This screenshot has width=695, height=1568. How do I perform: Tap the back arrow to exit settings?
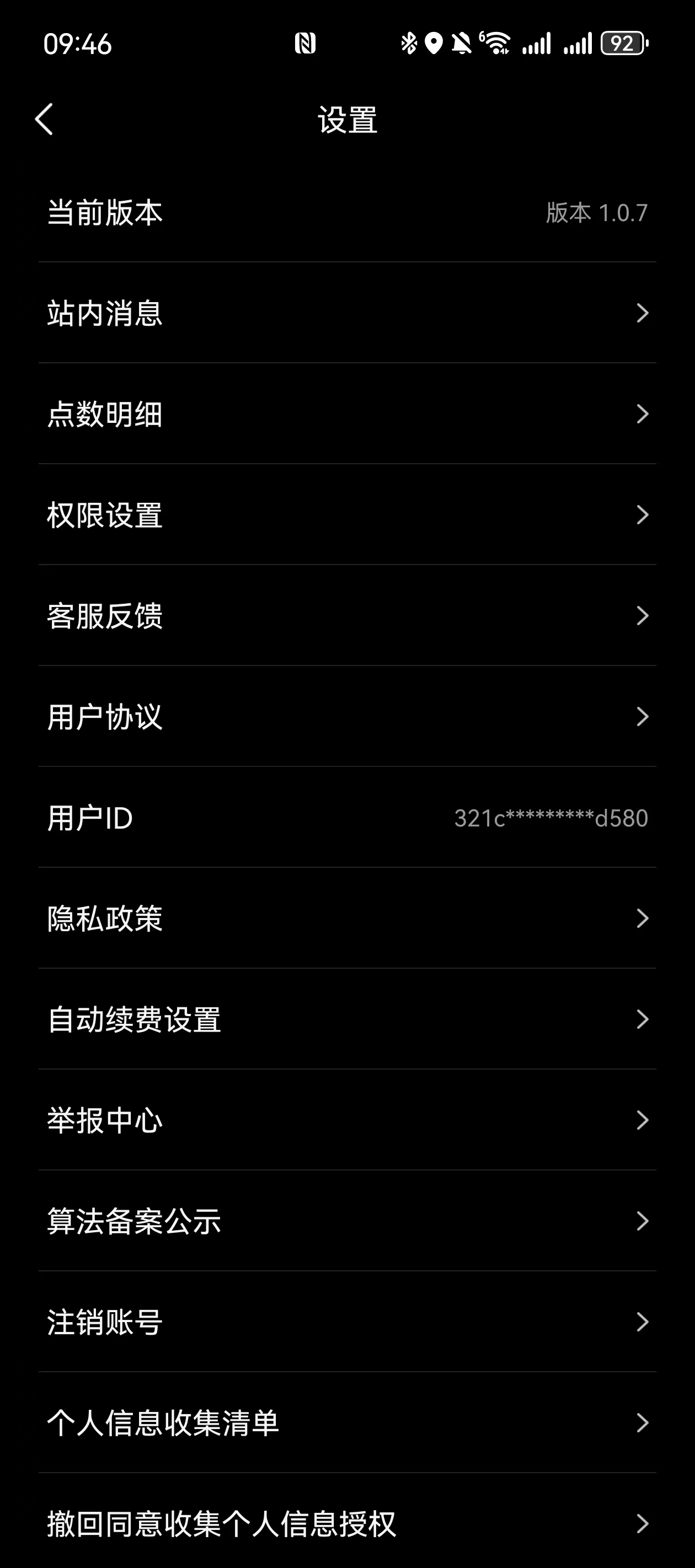45,119
